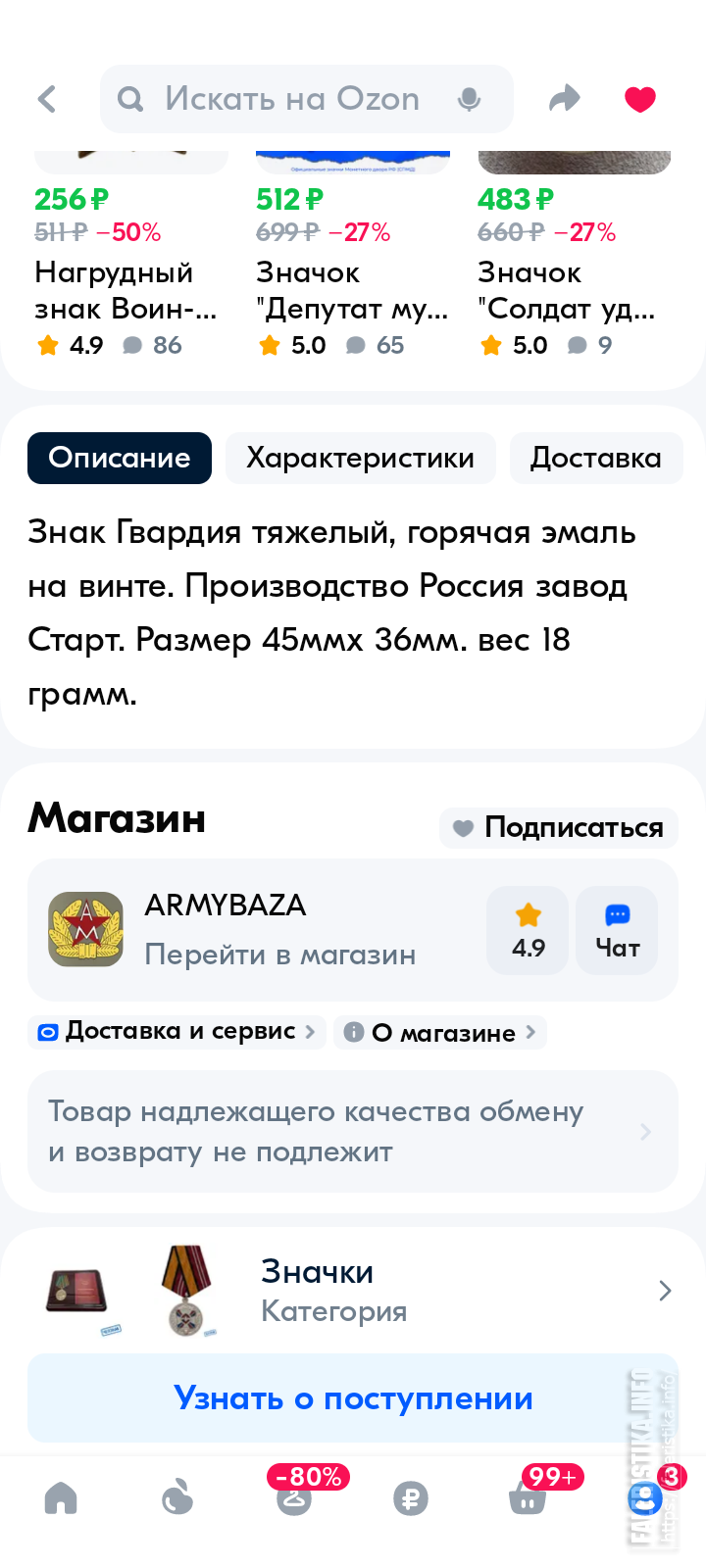Tap Узнать о поступлении button
This screenshot has width=706, height=1568.
tap(353, 1398)
